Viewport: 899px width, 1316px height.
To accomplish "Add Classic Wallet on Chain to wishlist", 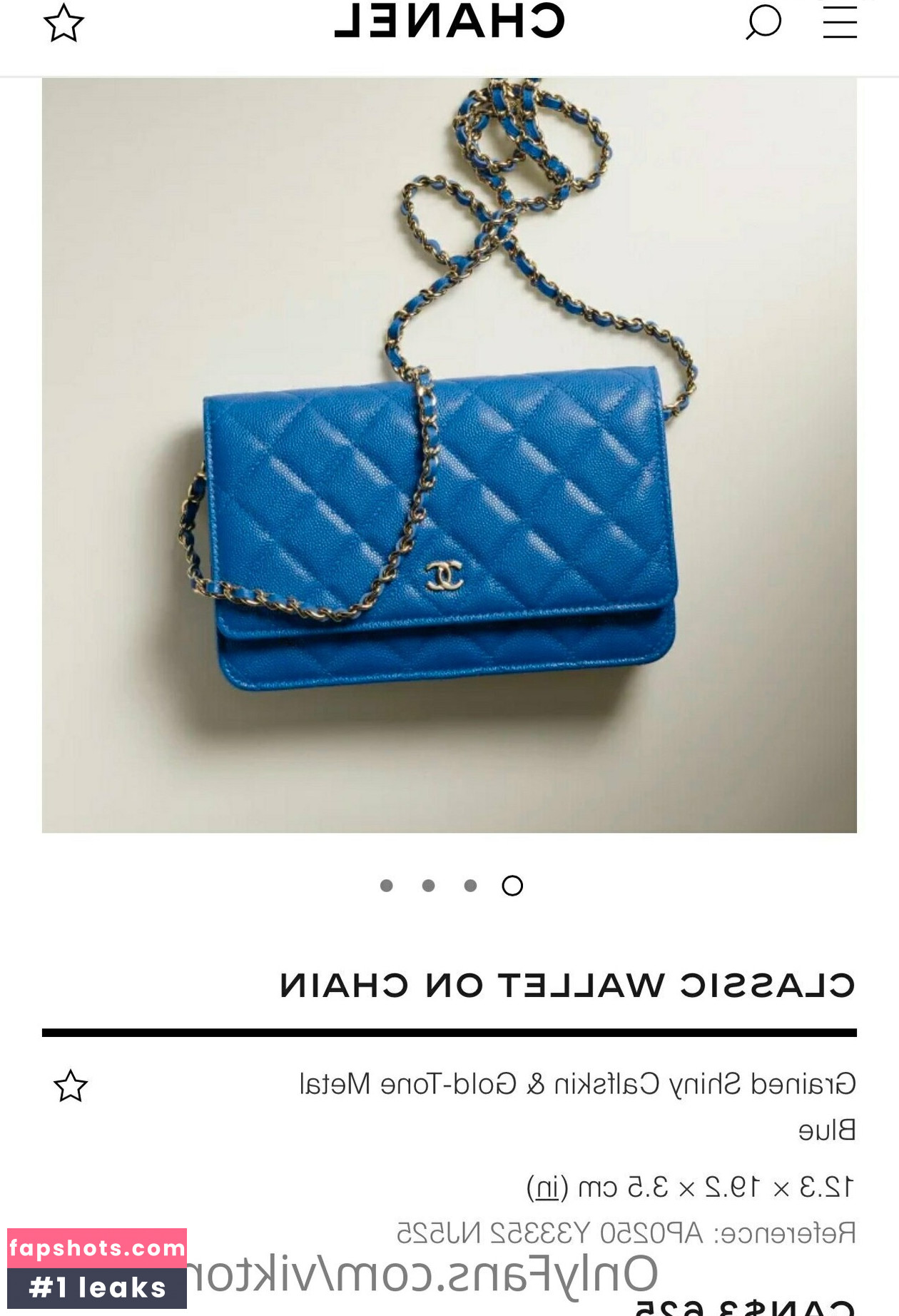I will coord(71,1086).
